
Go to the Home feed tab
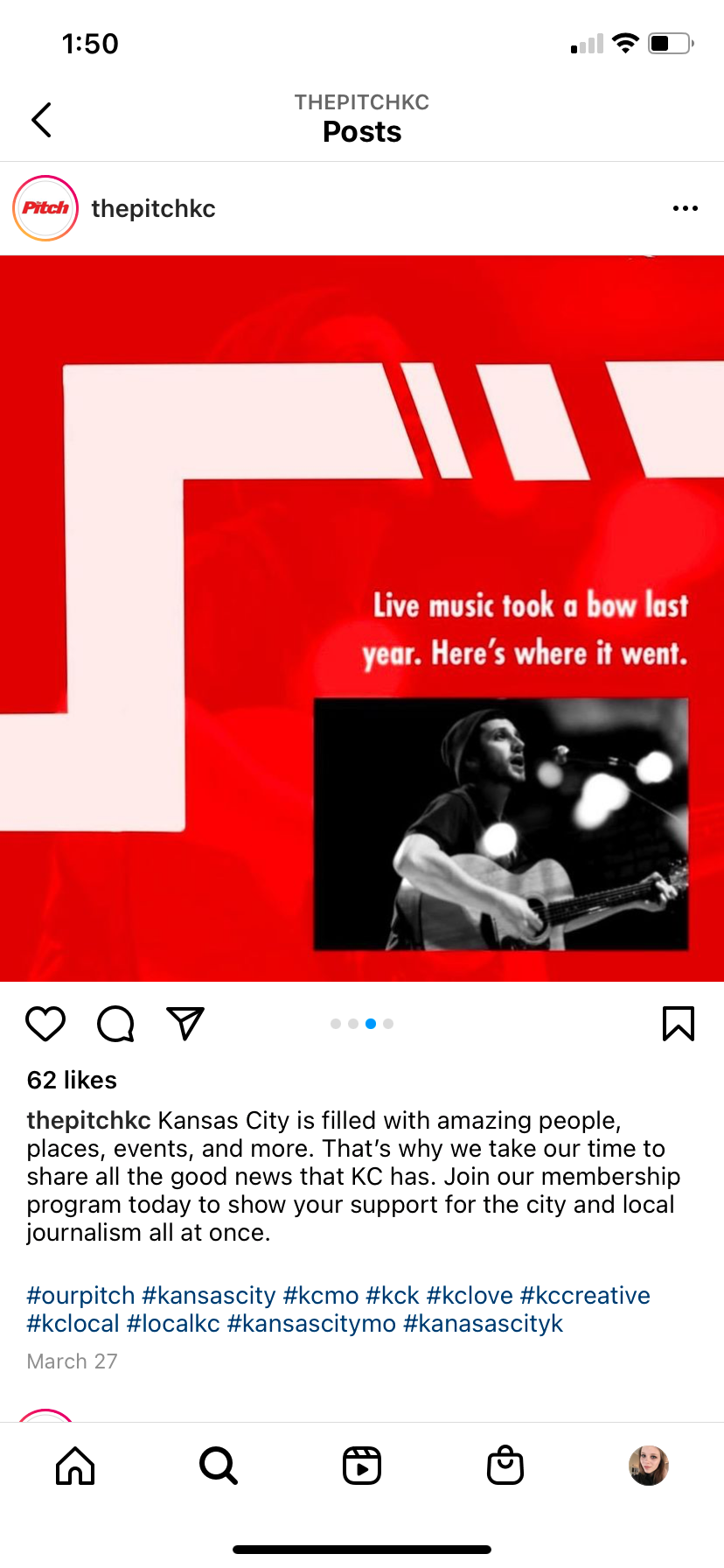75,1466
